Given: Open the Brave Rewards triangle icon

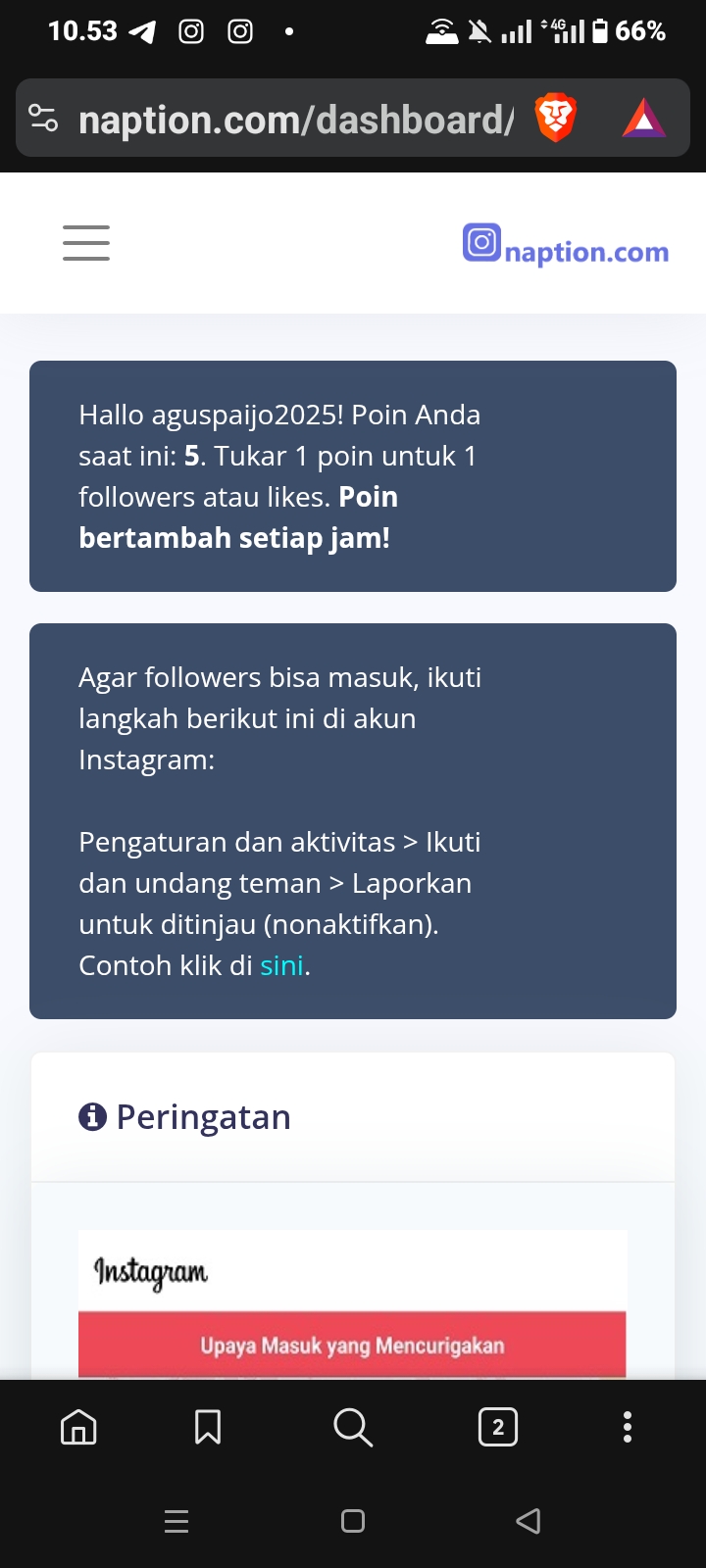Looking at the screenshot, I should 643,119.
